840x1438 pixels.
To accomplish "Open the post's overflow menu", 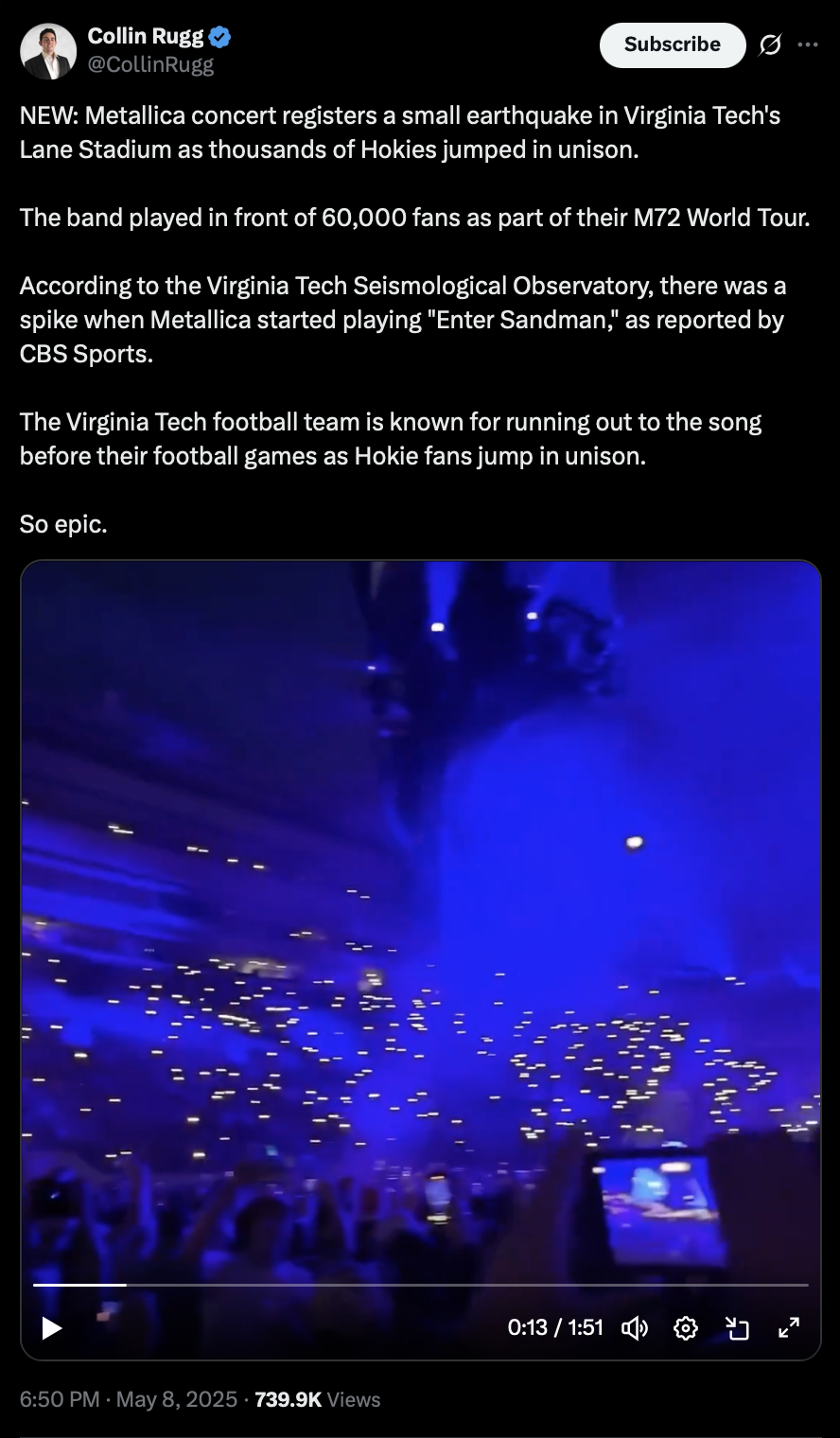I will pyautogui.click(x=808, y=44).
